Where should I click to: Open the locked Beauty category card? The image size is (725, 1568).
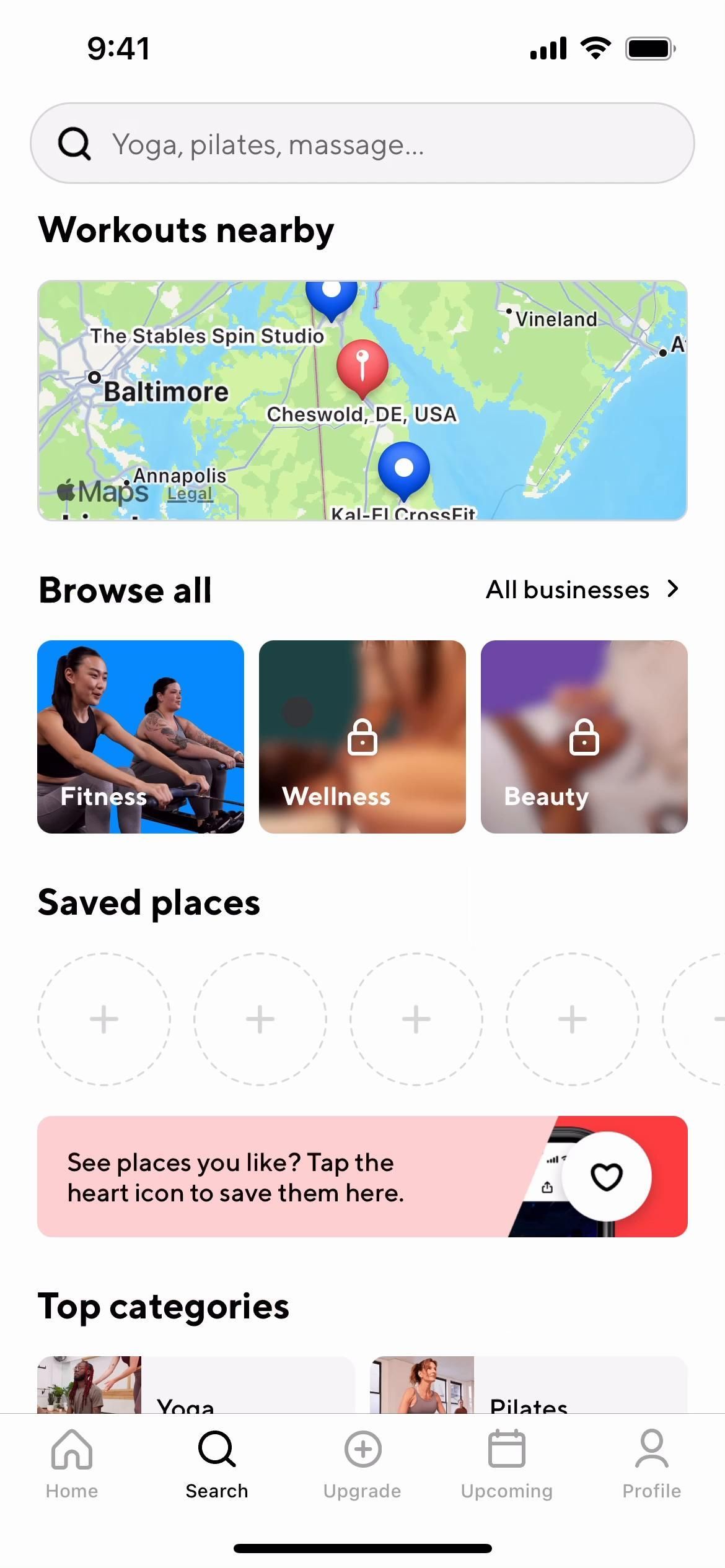tap(584, 736)
